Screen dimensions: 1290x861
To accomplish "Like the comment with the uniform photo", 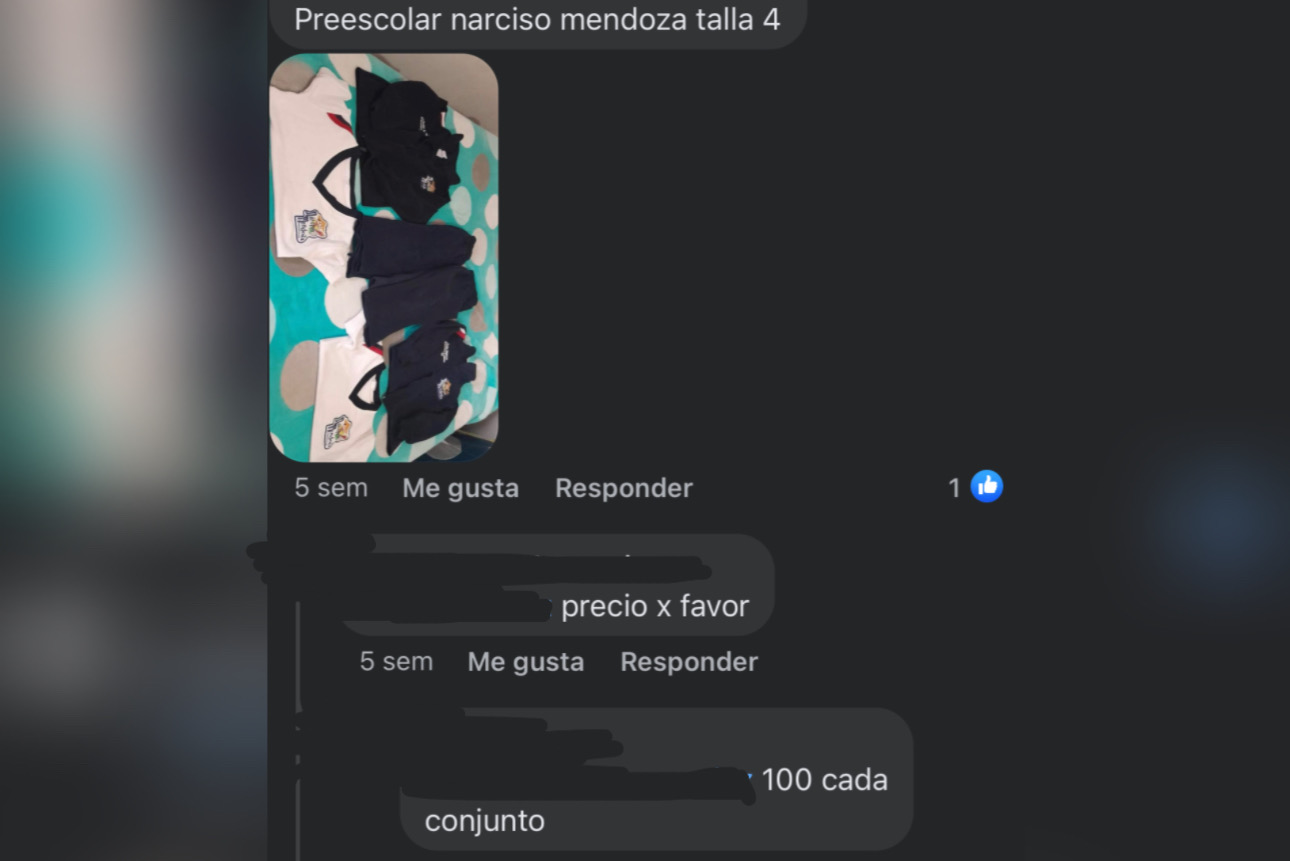I will coord(460,488).
